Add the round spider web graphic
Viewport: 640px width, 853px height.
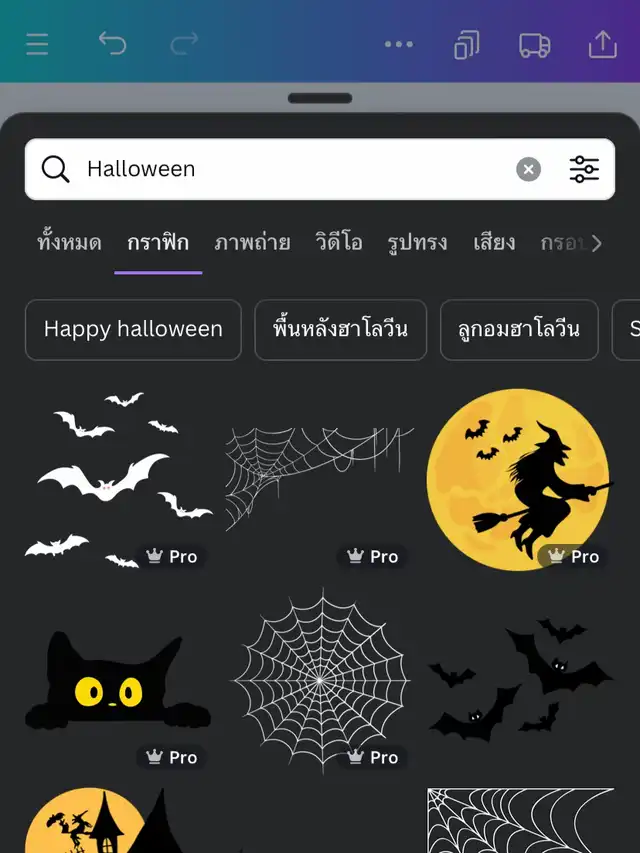click(x=321, y=680)
